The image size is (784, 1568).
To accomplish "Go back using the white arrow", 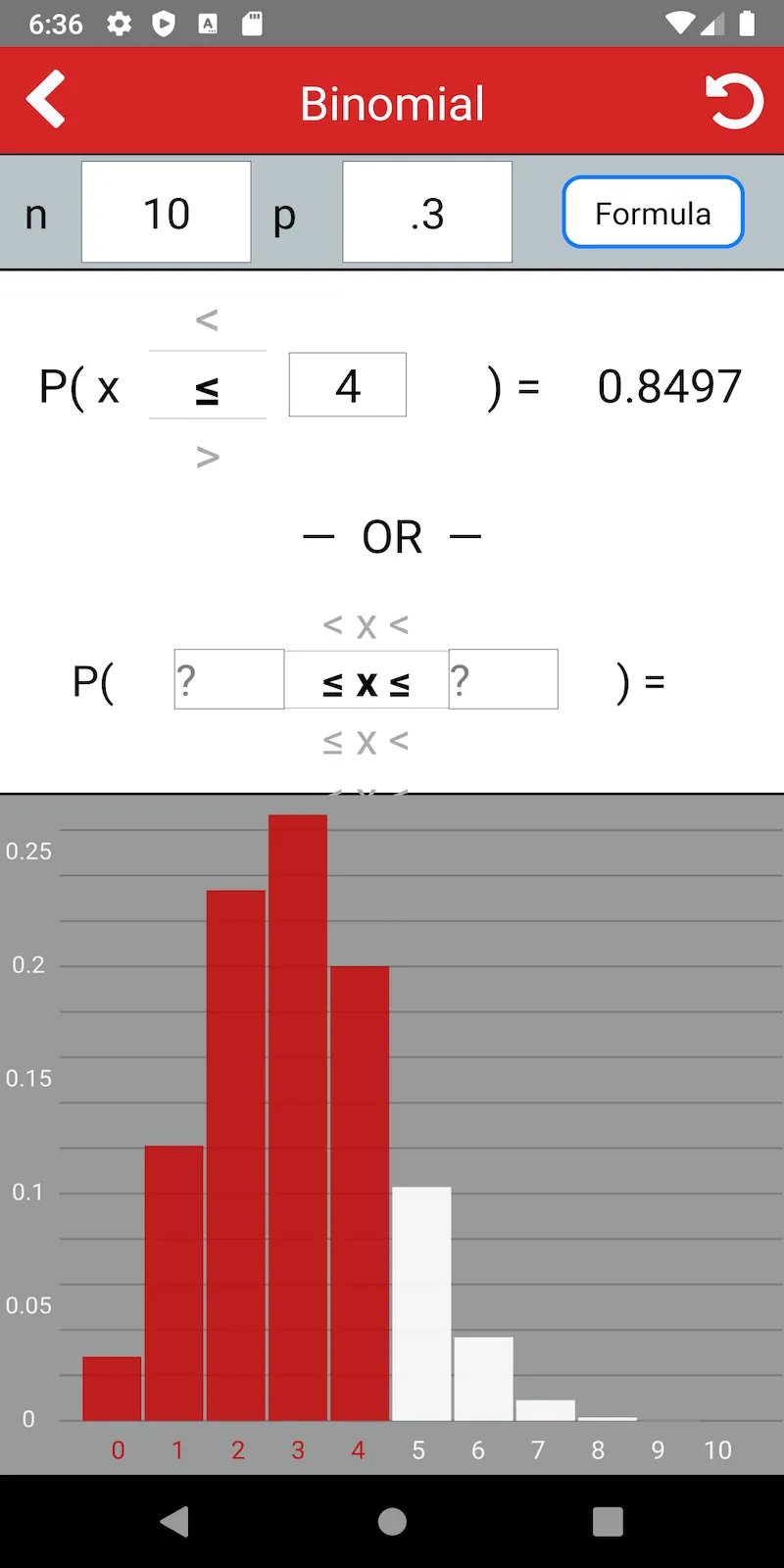I will [46, 100].
